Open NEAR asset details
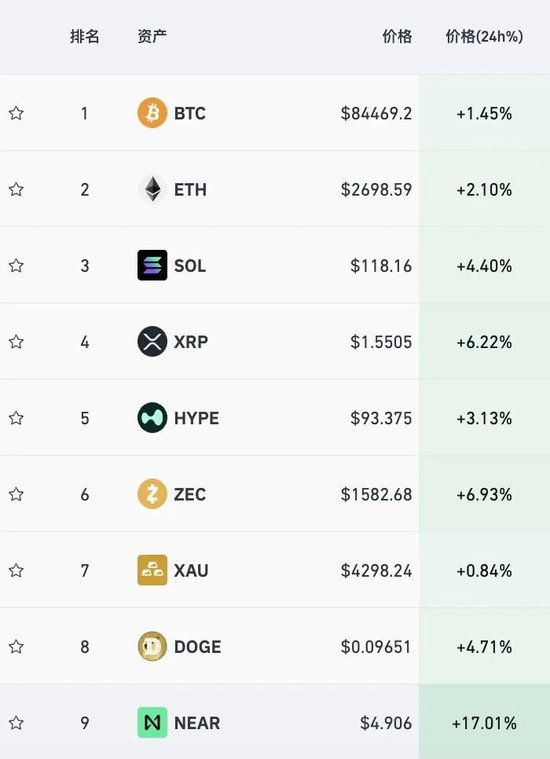 click(275, 722)
